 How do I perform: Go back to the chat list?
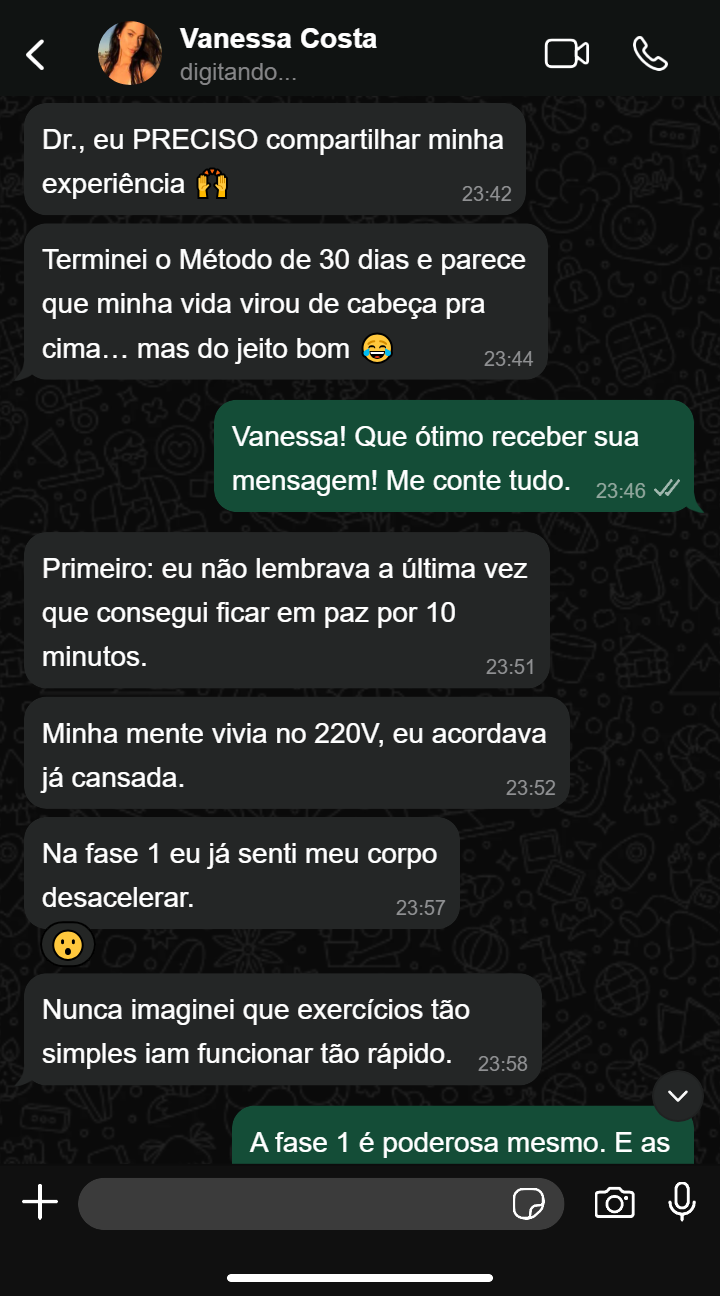36,54
